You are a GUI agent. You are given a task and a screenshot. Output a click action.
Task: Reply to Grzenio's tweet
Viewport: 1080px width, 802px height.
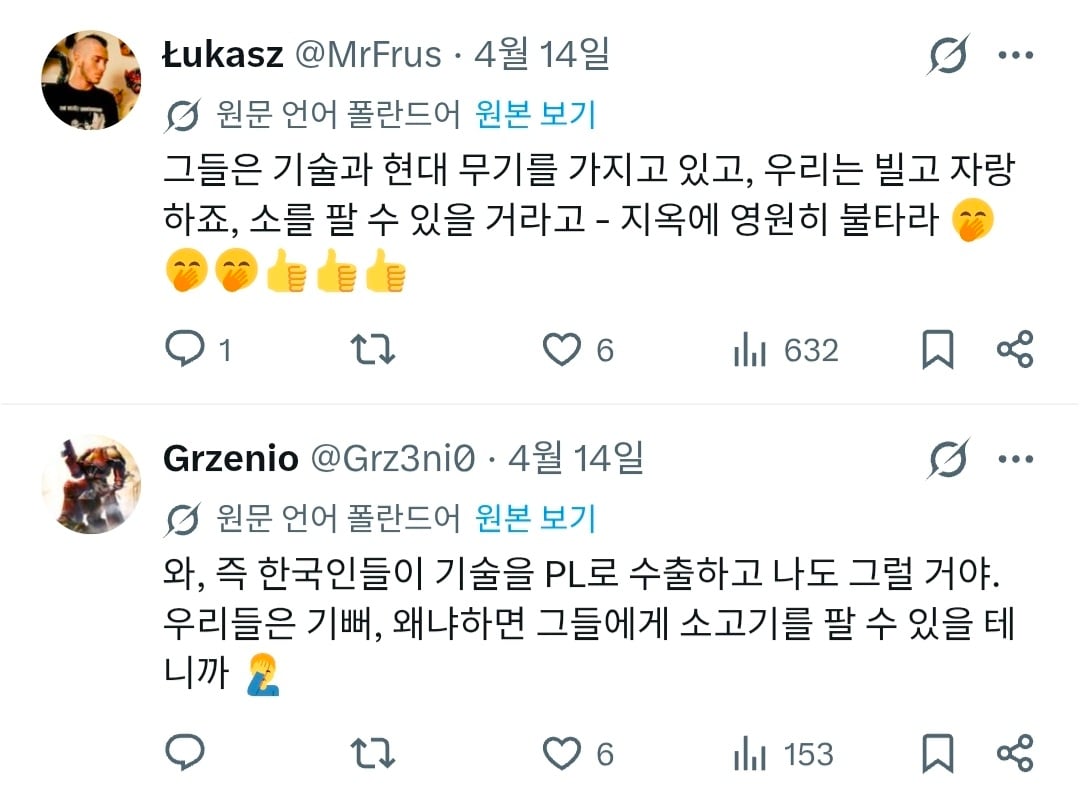pos(184,753)
